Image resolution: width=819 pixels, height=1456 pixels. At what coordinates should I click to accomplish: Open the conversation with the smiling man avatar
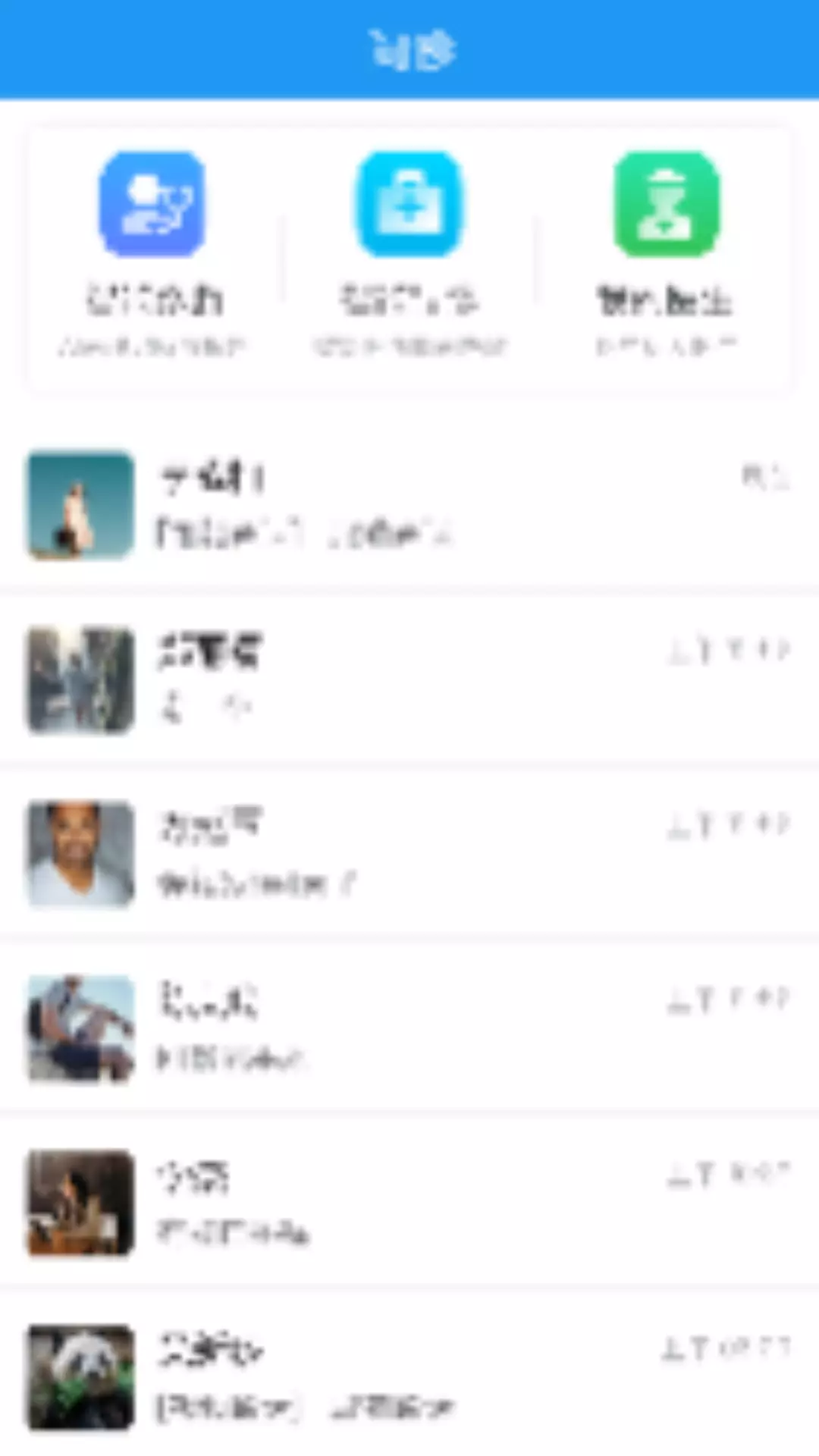409,854
